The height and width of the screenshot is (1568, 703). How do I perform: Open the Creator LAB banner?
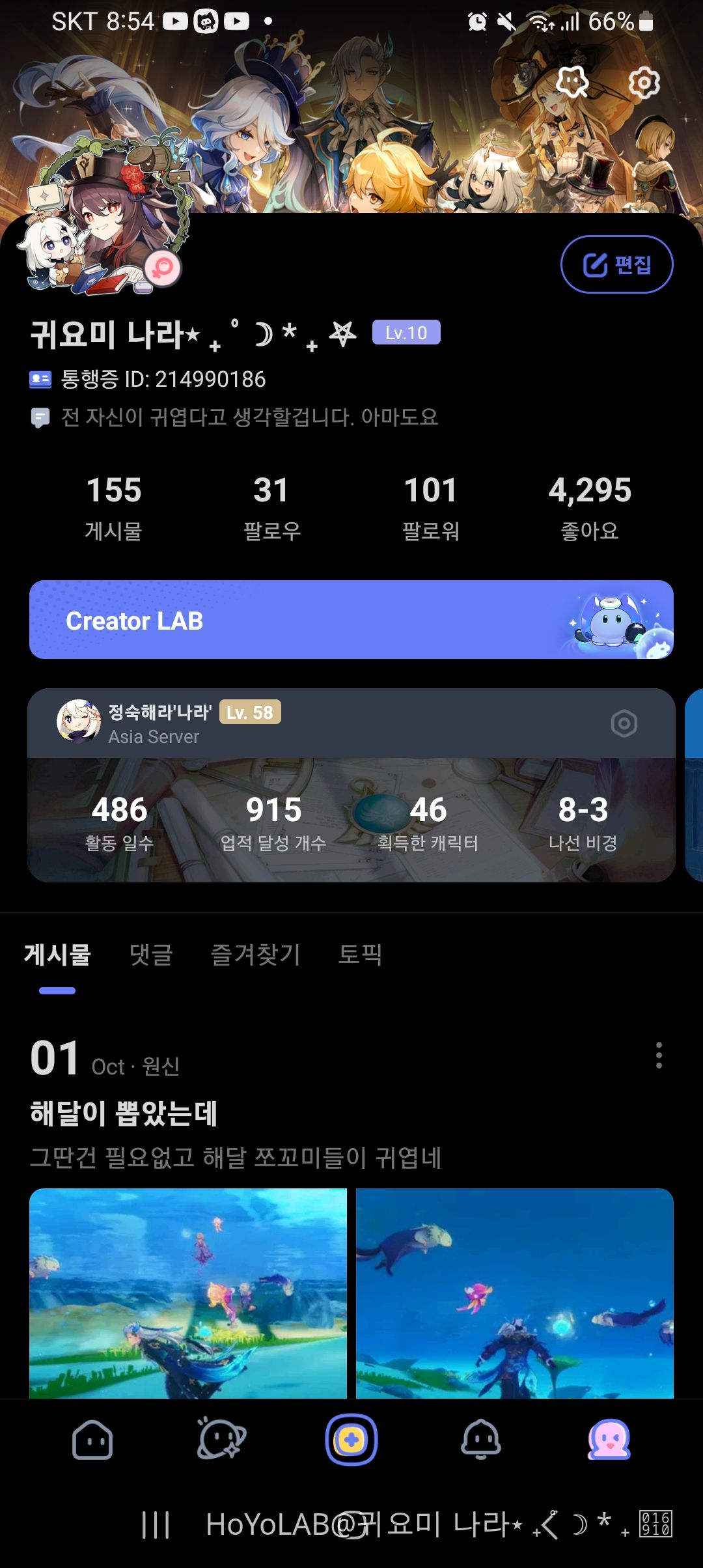tap(351, 620)
